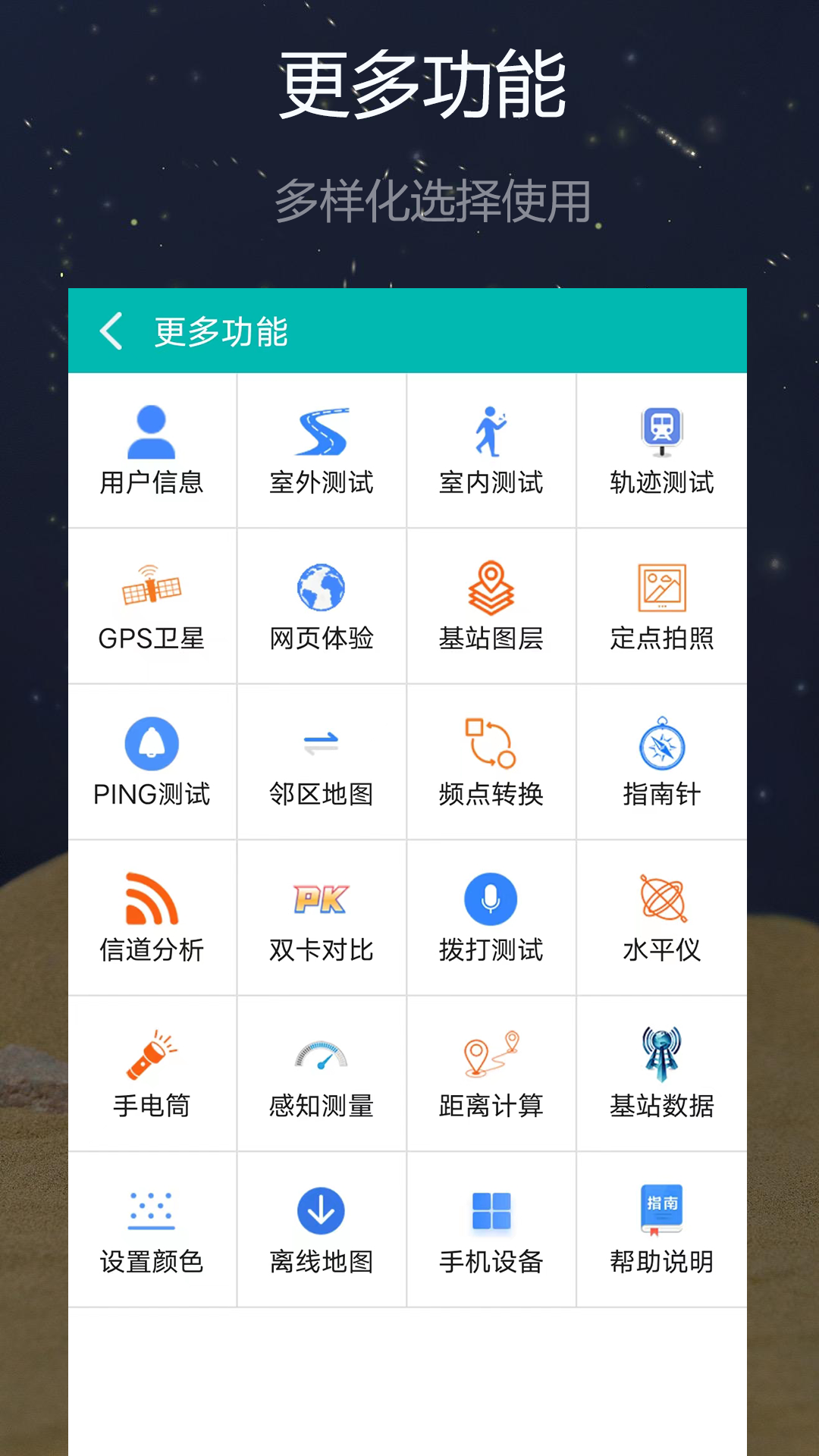Launch the 手电筒 flashlight
Viewport: 819px width, 1456px height.
(x=151, y=1072)
